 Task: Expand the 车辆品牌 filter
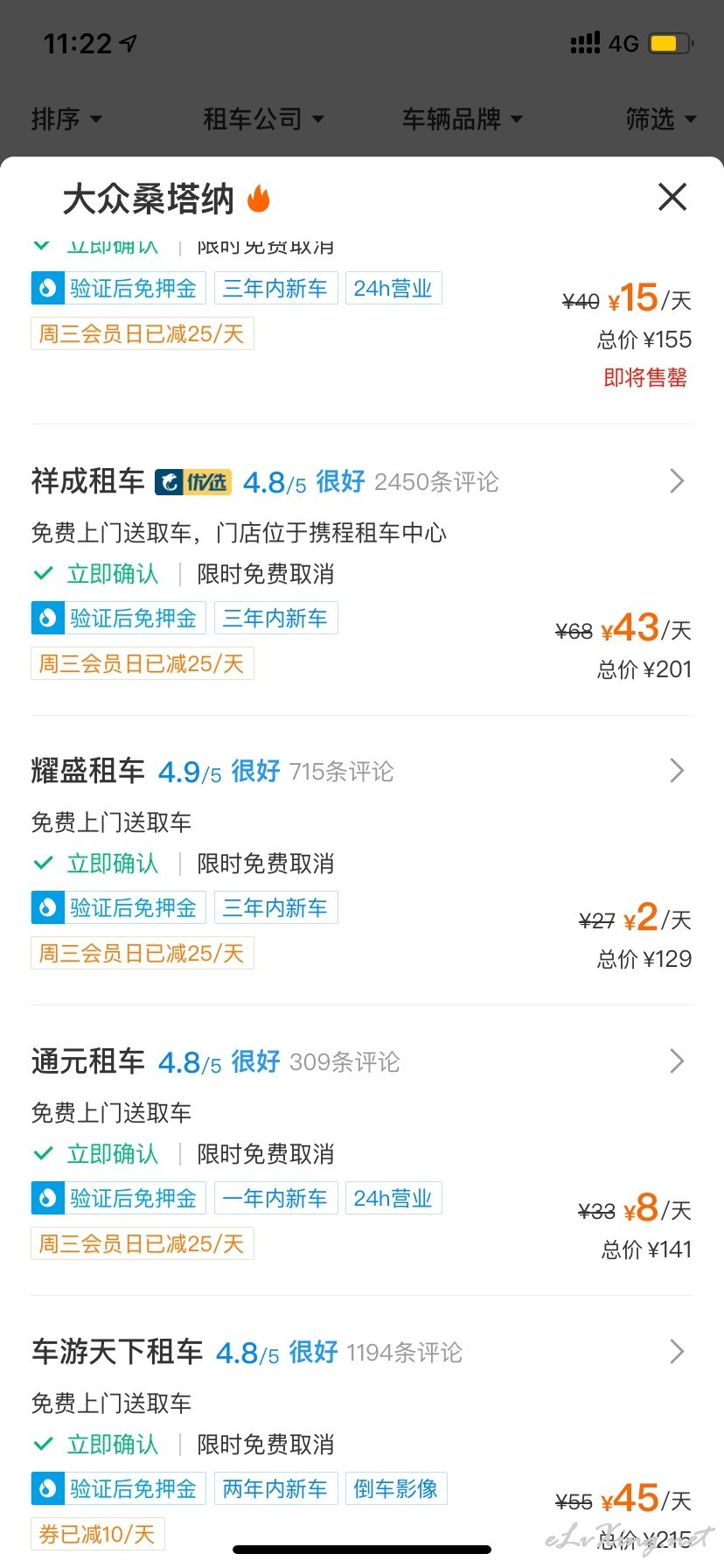462,118
